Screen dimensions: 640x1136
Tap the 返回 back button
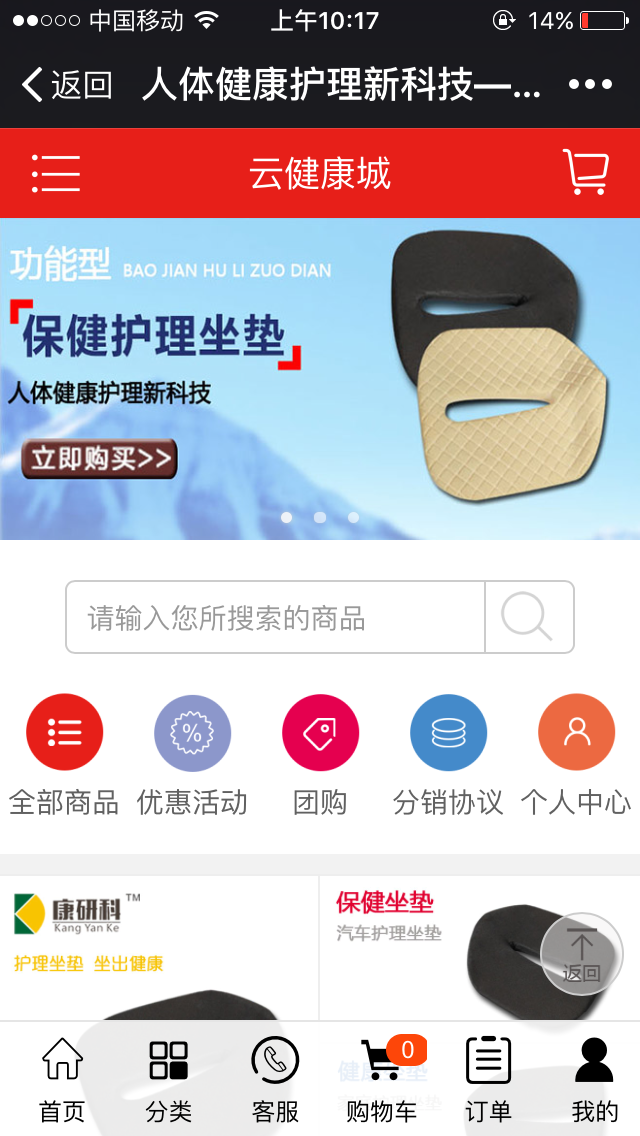click(x=66, y=85)
